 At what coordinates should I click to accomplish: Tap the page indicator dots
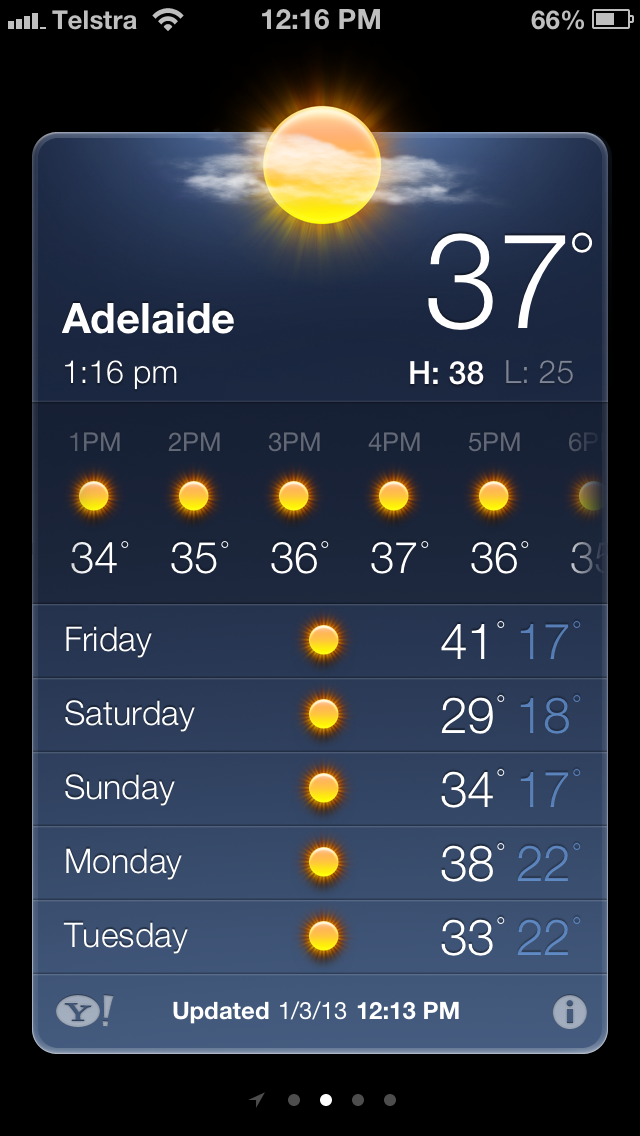(x=325, y=1100)
